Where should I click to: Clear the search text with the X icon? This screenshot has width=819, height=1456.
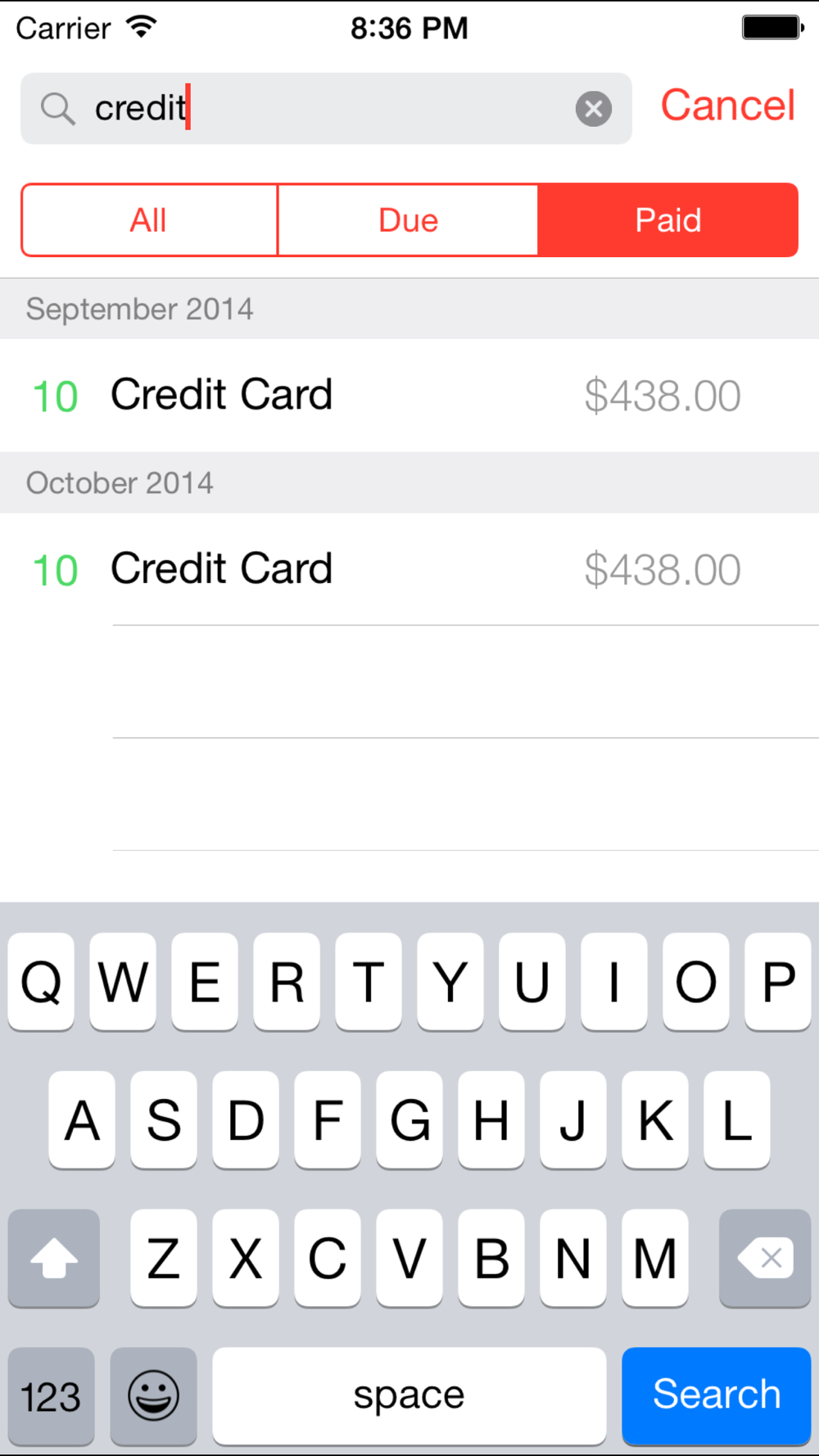tap(594, 108)
